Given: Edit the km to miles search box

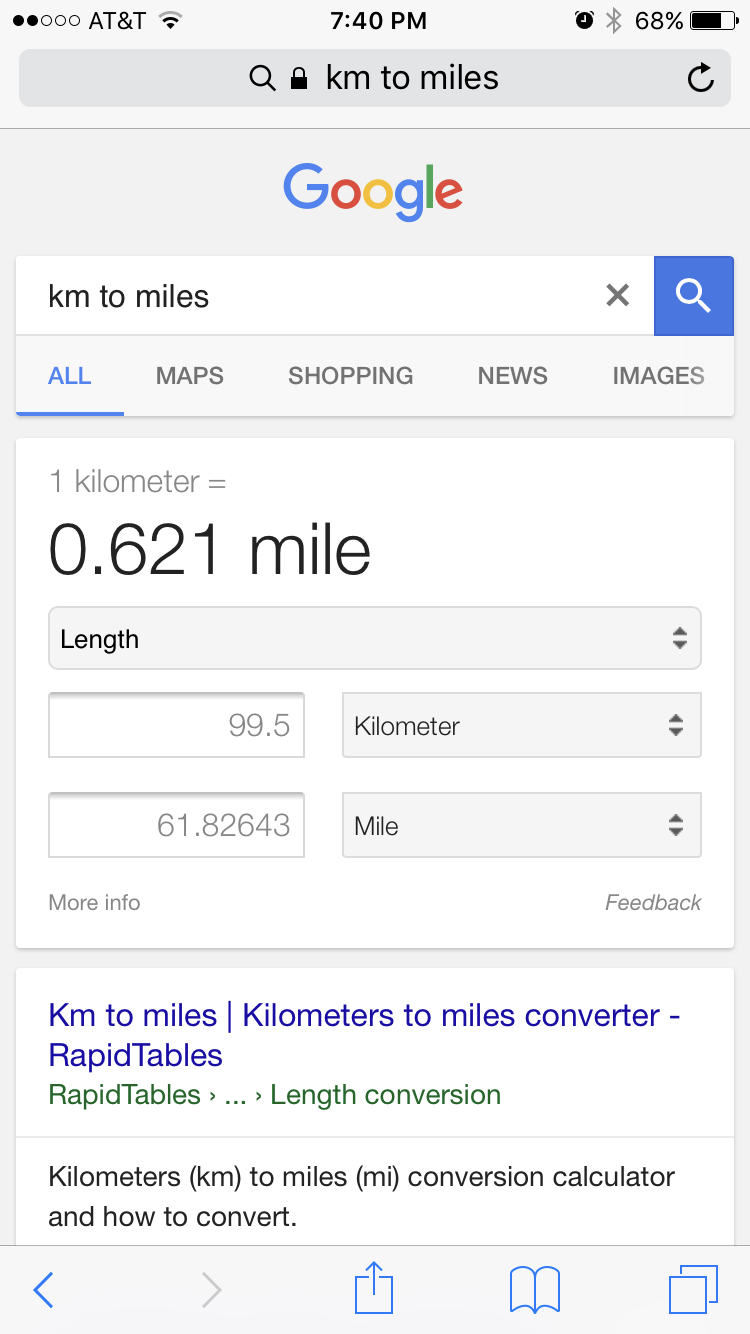Looking at the screenshot, I should (310, 296).
